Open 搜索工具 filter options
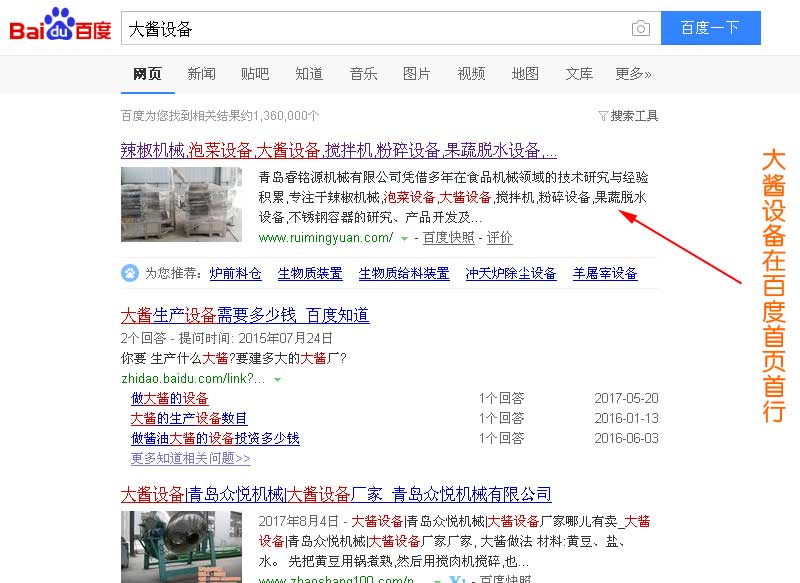 (x=628, y=116)
